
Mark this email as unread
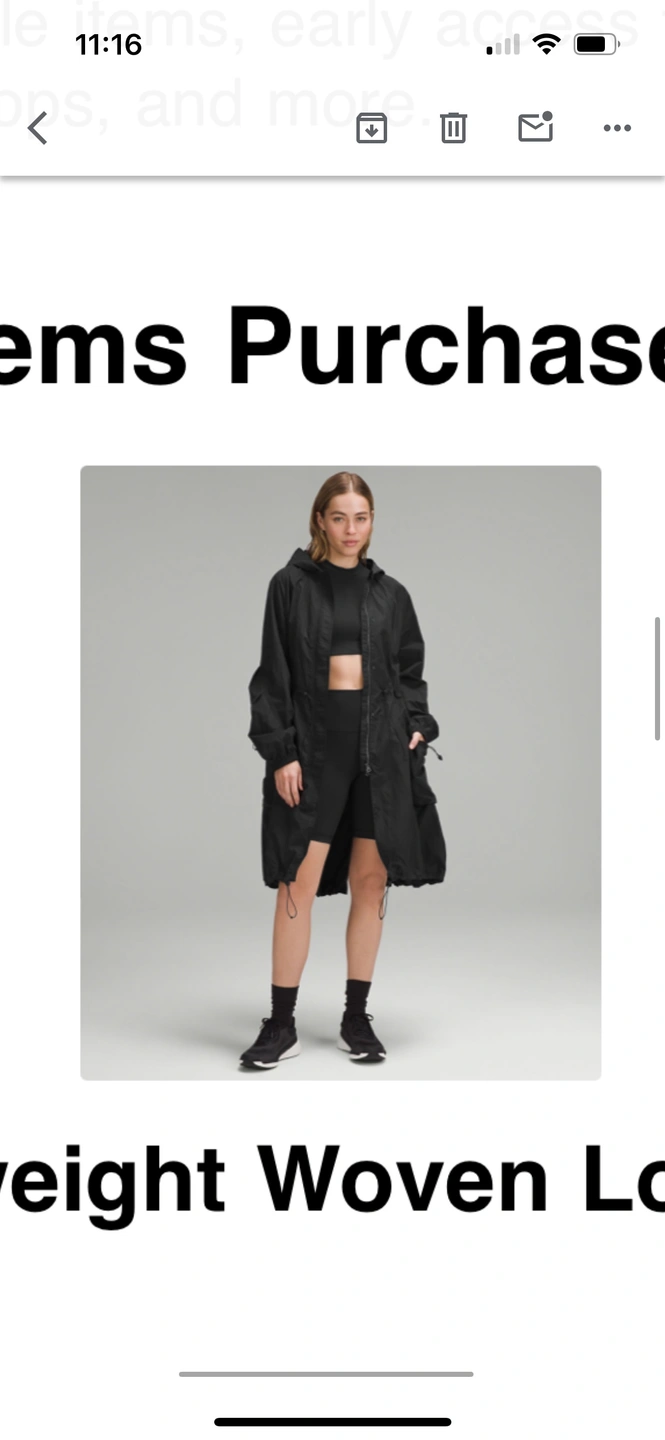point(535,127)
